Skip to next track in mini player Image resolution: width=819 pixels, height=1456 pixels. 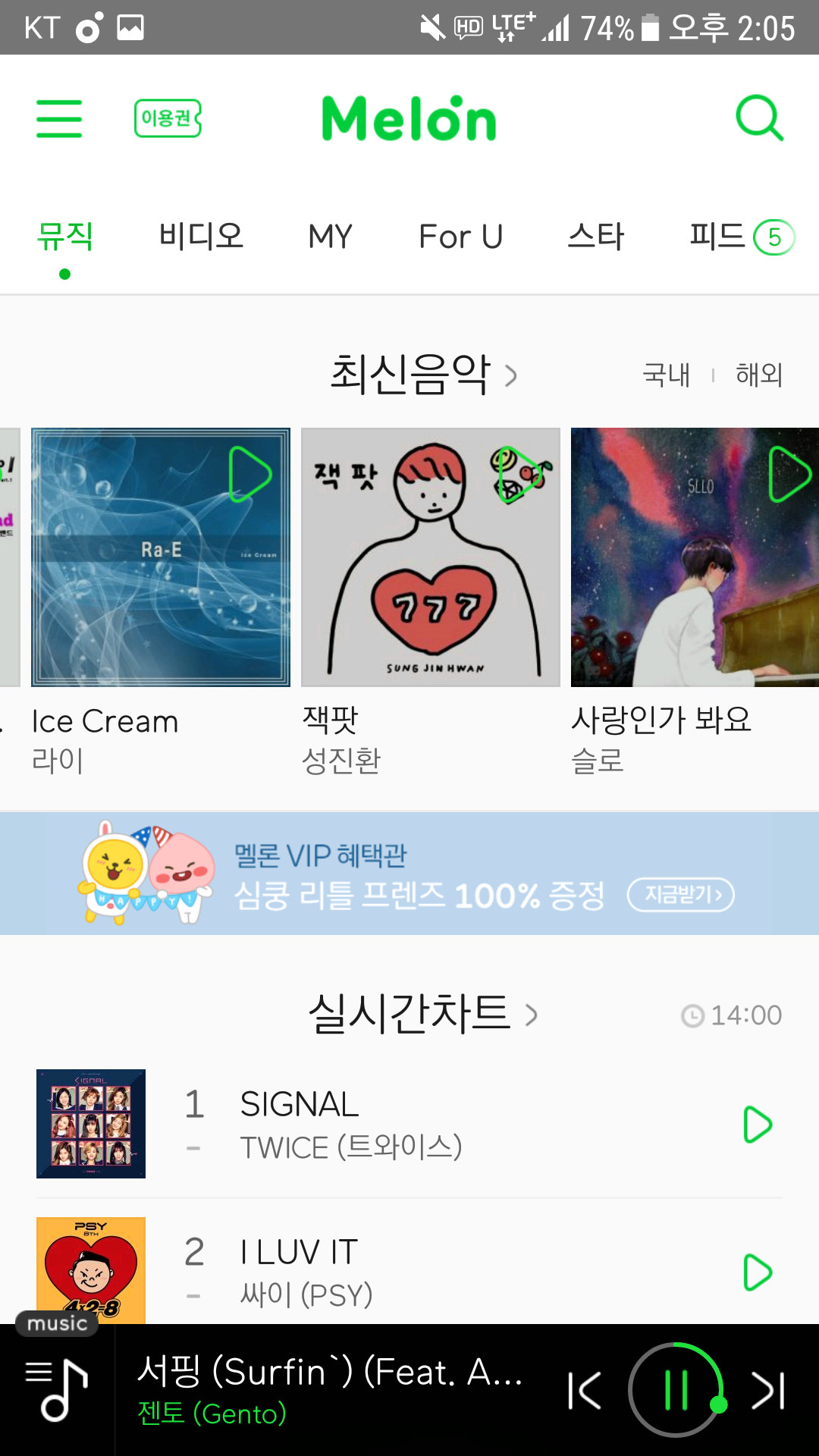768,1391
